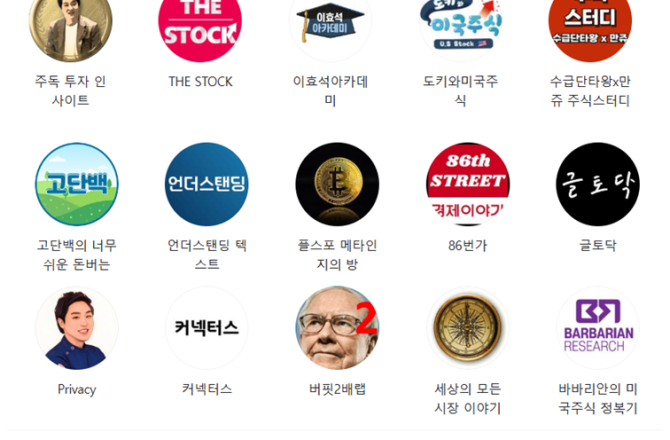
Task: Open 버핏2배랩 channel
Action: pos(337,329)
